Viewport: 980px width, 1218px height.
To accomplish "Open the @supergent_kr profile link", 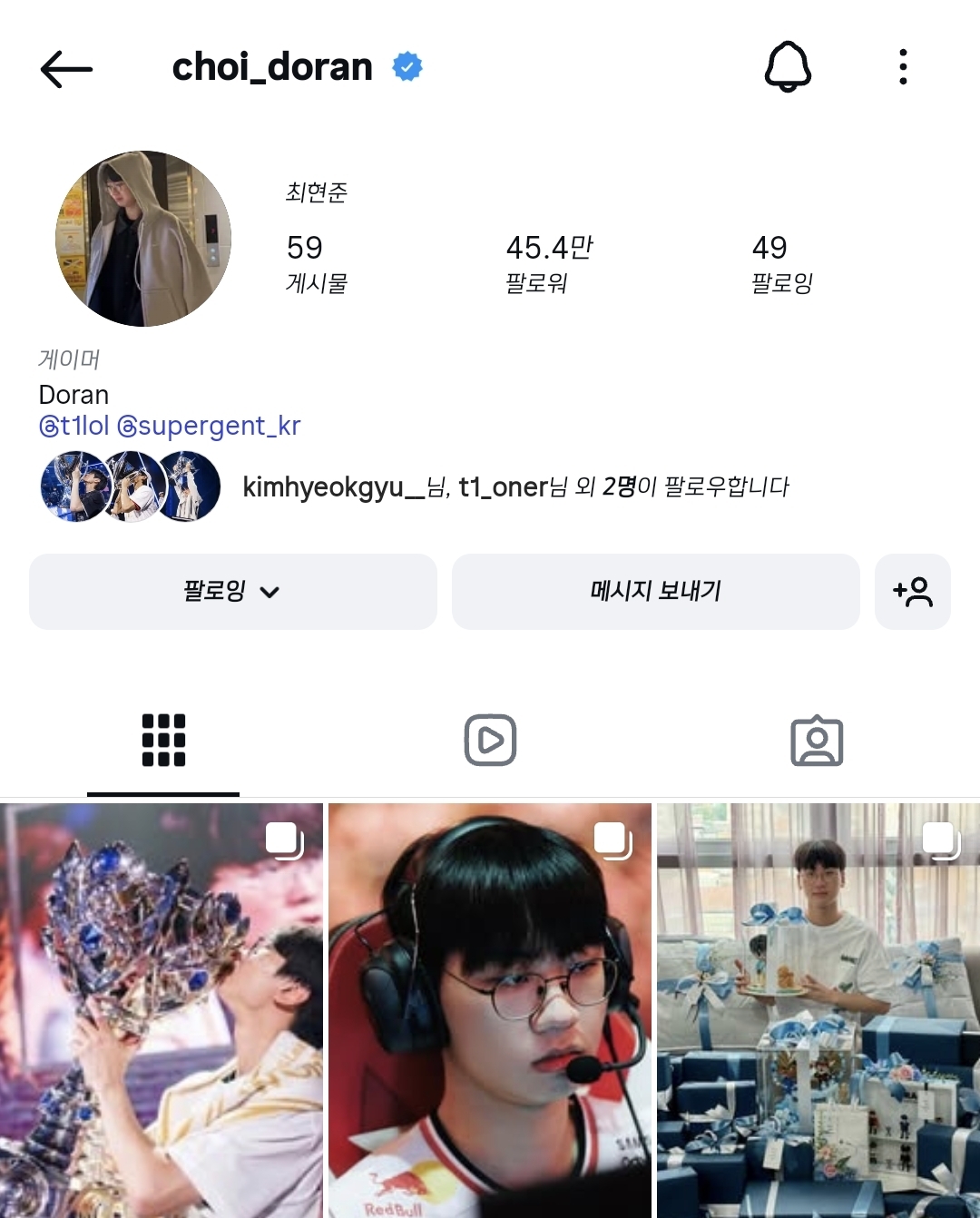I will (211, 426).
